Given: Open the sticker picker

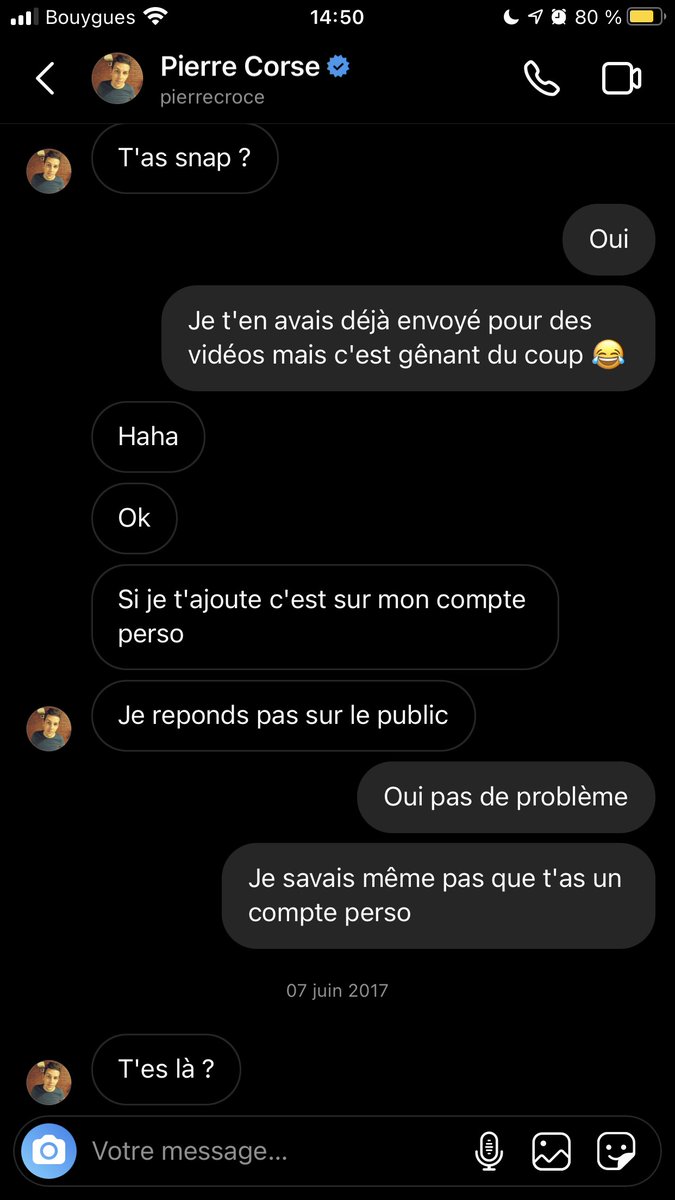Looking at the screenshot, I should (x=617, y=1151).
